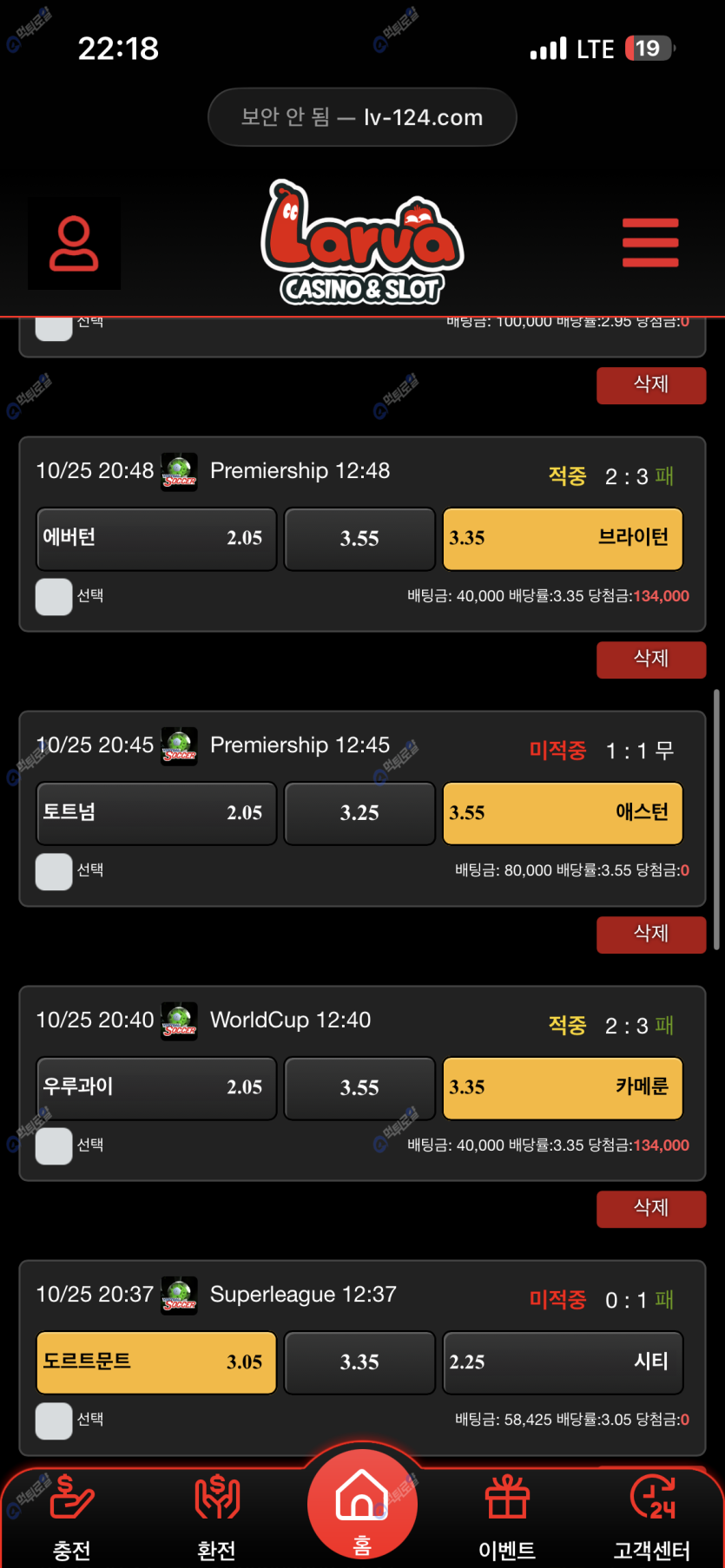Check the 선택 box for 도르트문트 bet
725x1568 pixels.
tap(54, 1420)
